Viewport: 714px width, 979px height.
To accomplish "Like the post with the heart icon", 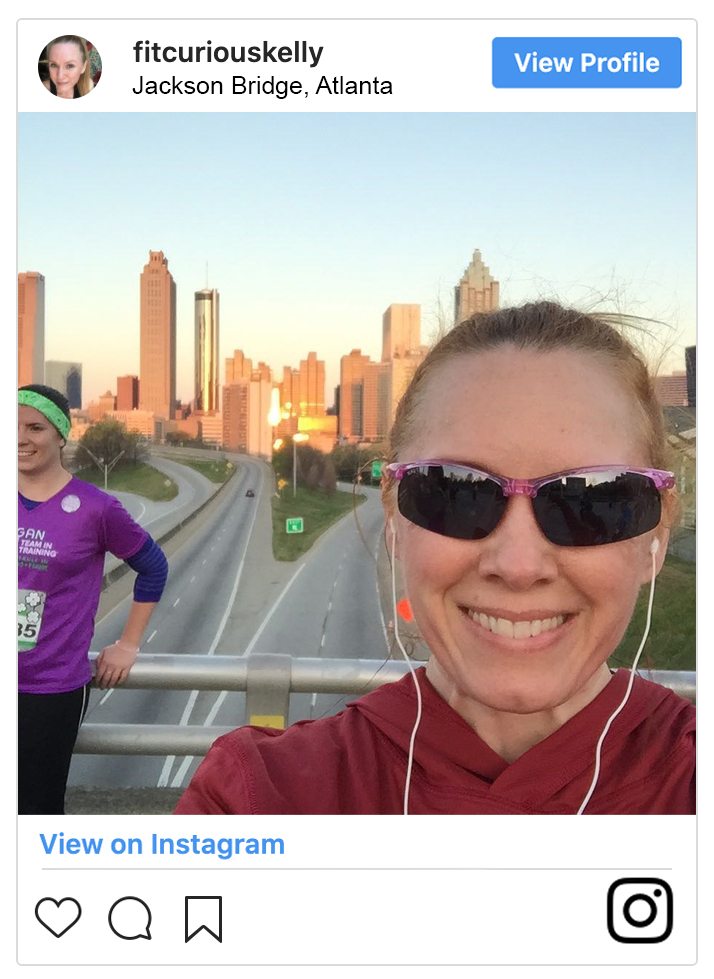I will 58,916.
